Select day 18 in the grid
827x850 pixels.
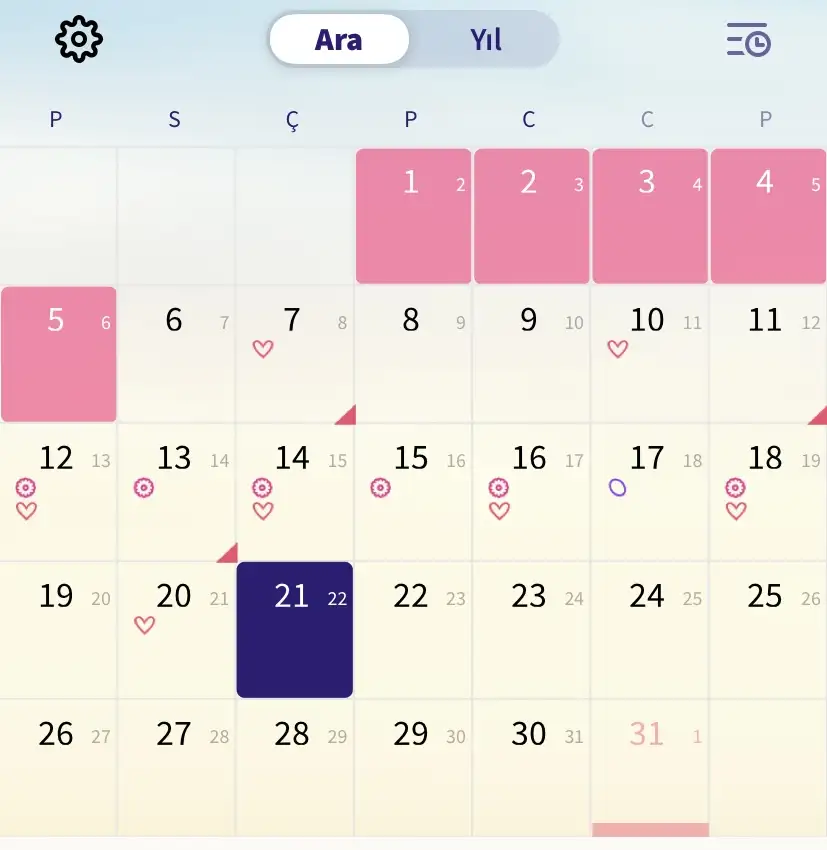[767, 491]
